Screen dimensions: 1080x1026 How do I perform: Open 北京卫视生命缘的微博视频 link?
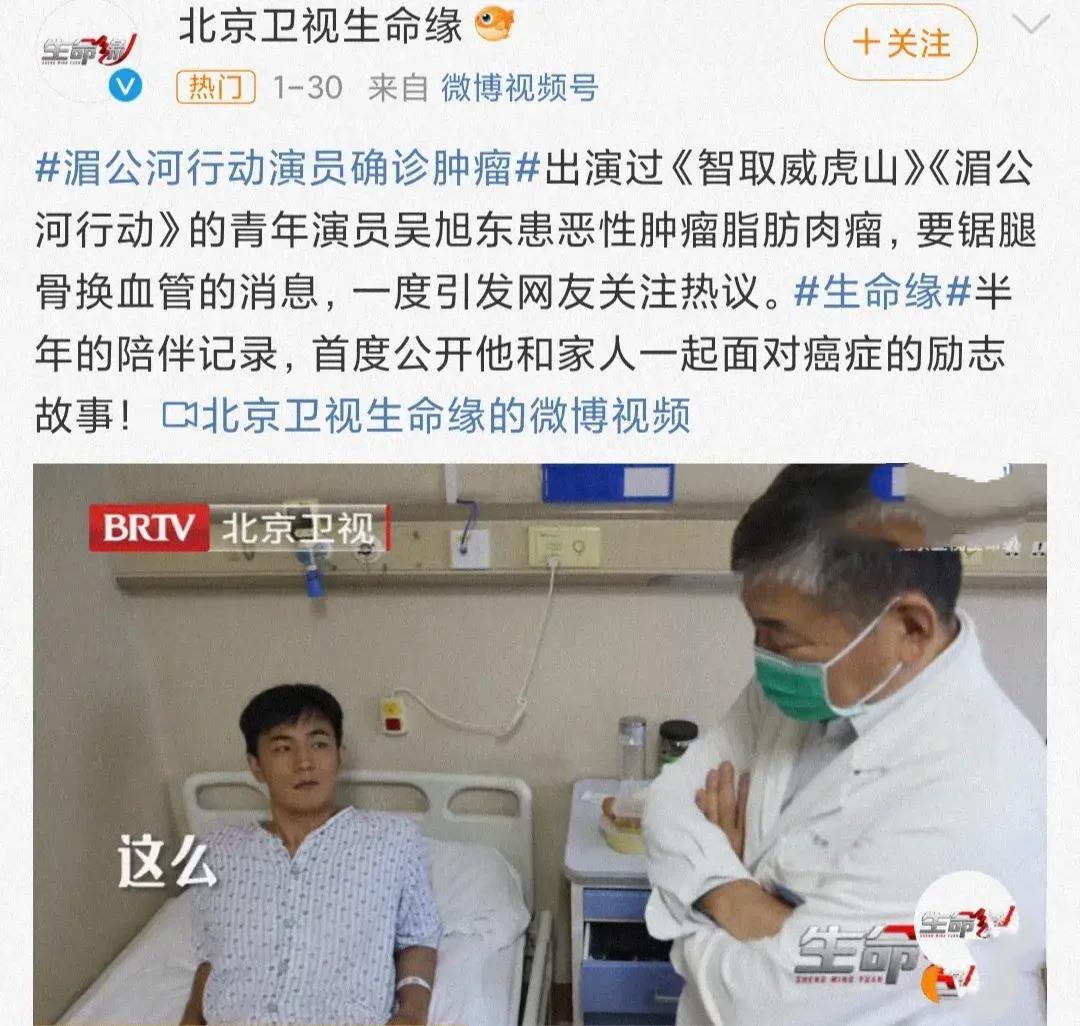pos(426,415)
